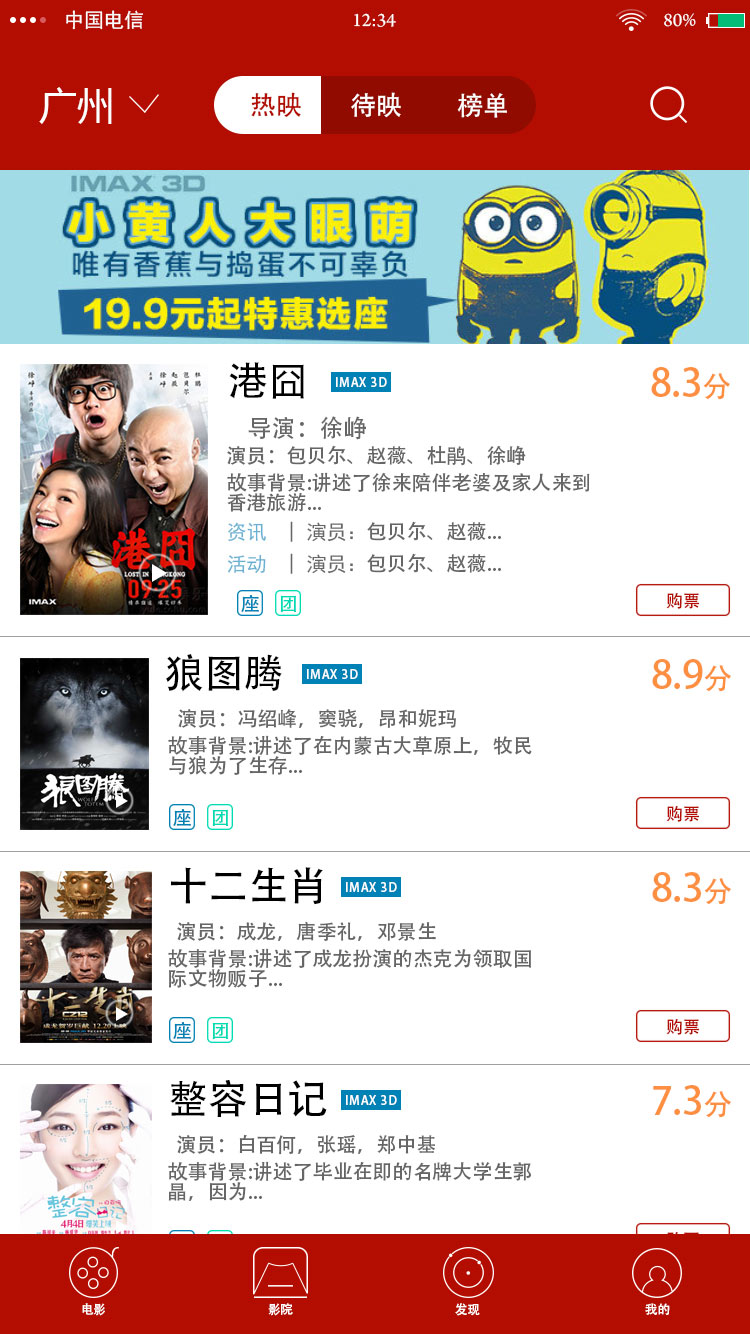Go to the 我的 profile tab
Viewport: 750px width, 1334px height.
(x=656, y=1282)
